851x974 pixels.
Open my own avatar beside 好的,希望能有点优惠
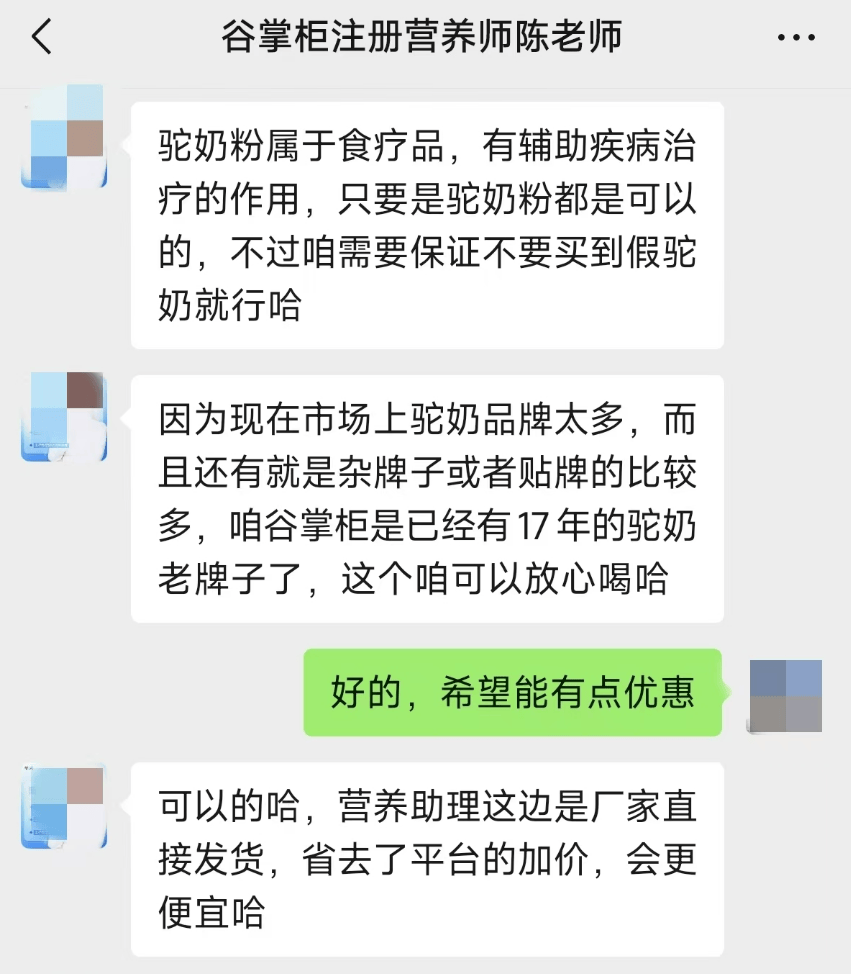coord(785,696)
